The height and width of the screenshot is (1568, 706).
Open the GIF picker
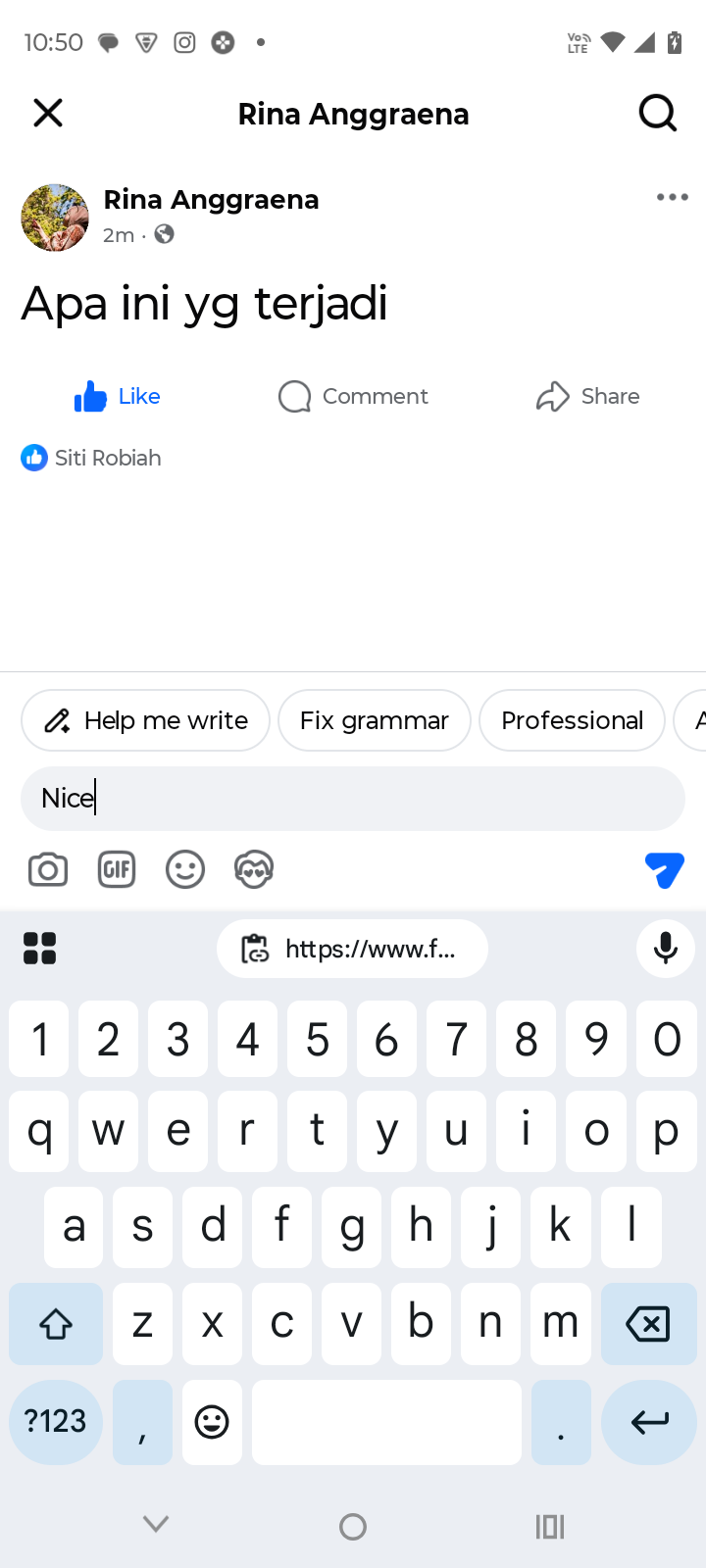117,869
